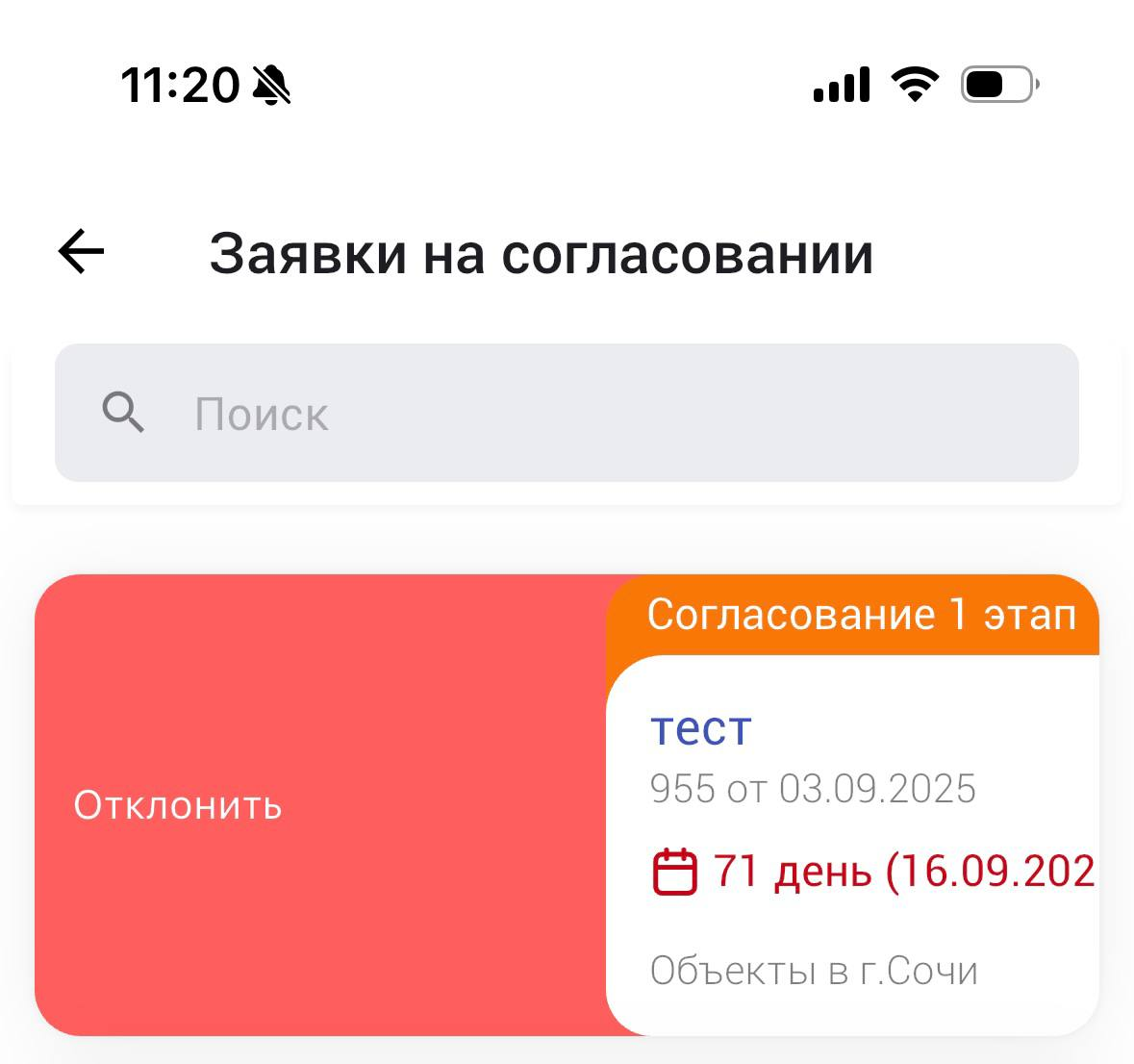Go back using the arrow icon
Screen dimensions: 1134x1064
pos(82,253)
